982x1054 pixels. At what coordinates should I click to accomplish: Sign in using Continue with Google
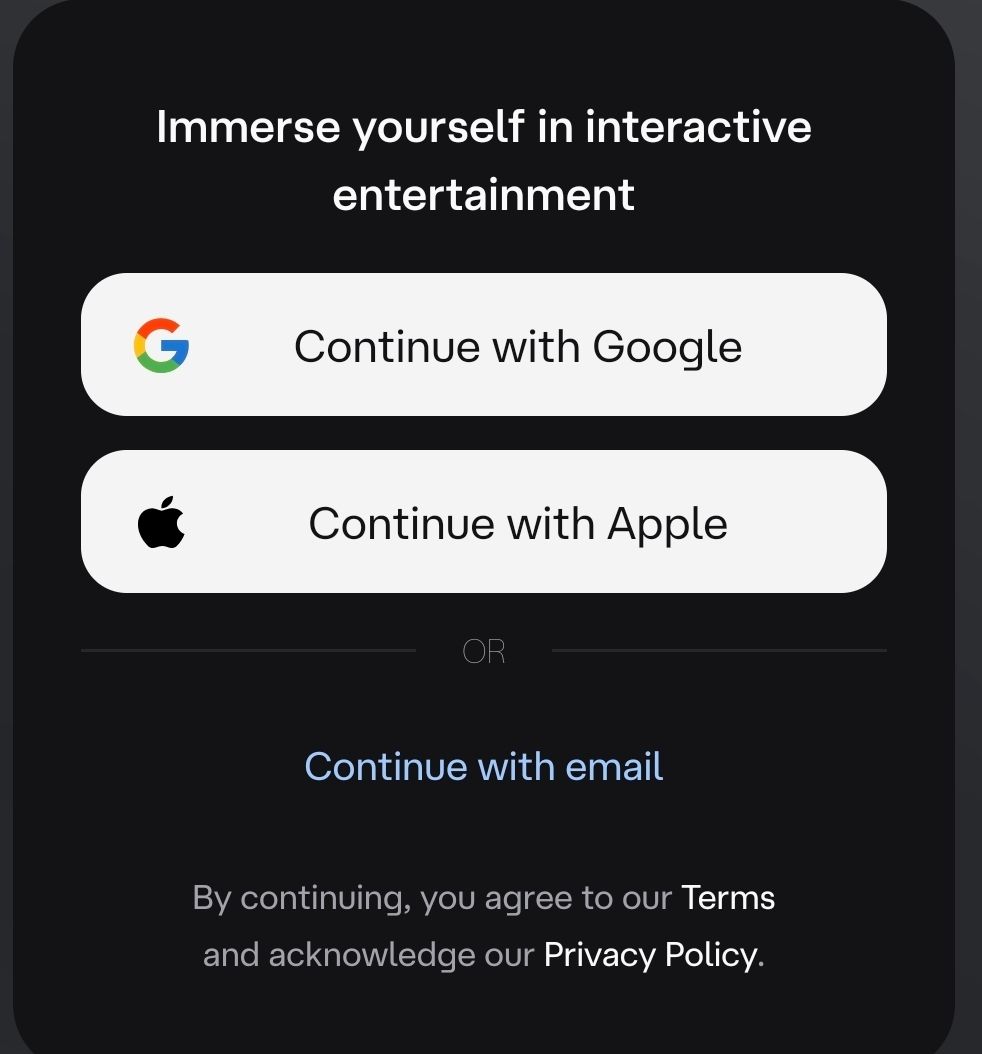click(x=484, y=345)
